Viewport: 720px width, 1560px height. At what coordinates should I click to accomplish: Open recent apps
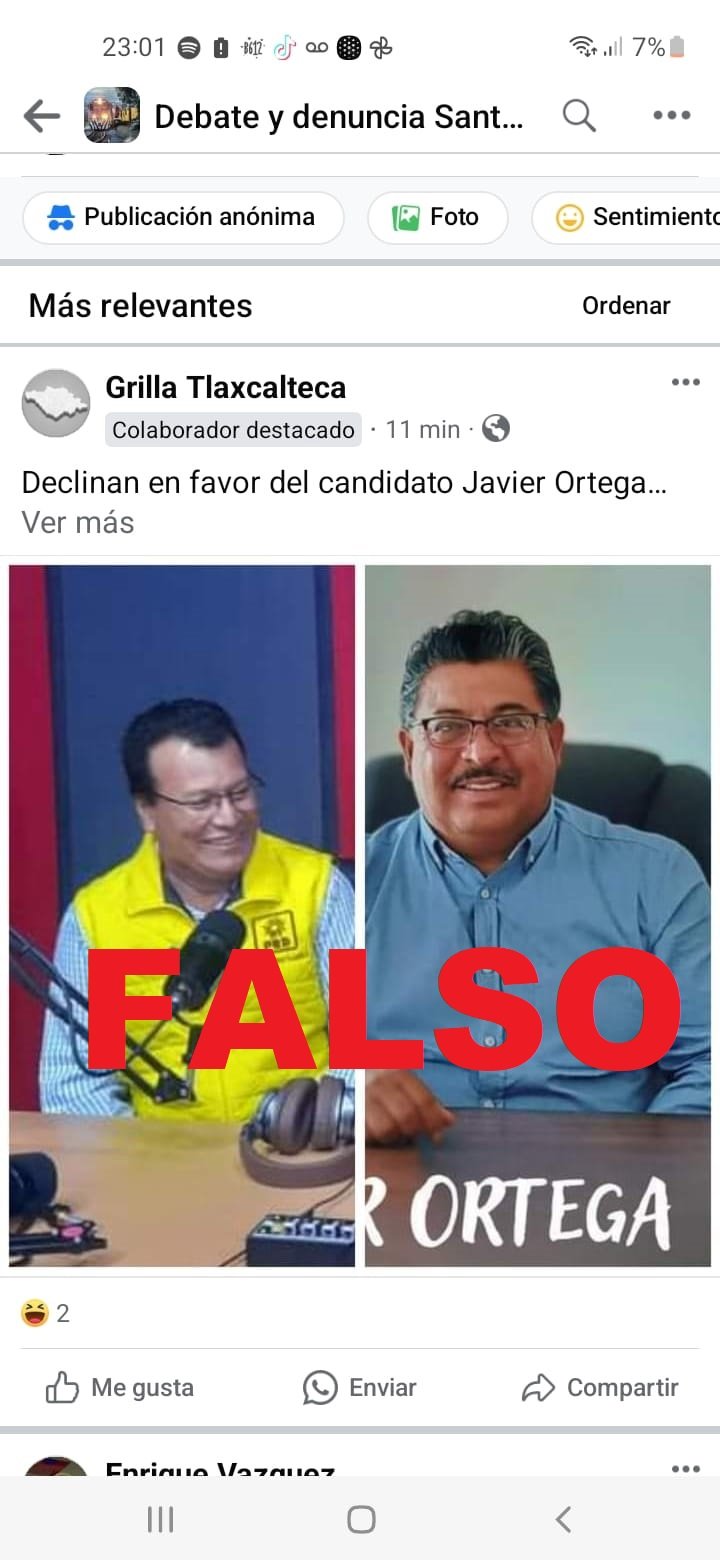tap(160, 1520)
